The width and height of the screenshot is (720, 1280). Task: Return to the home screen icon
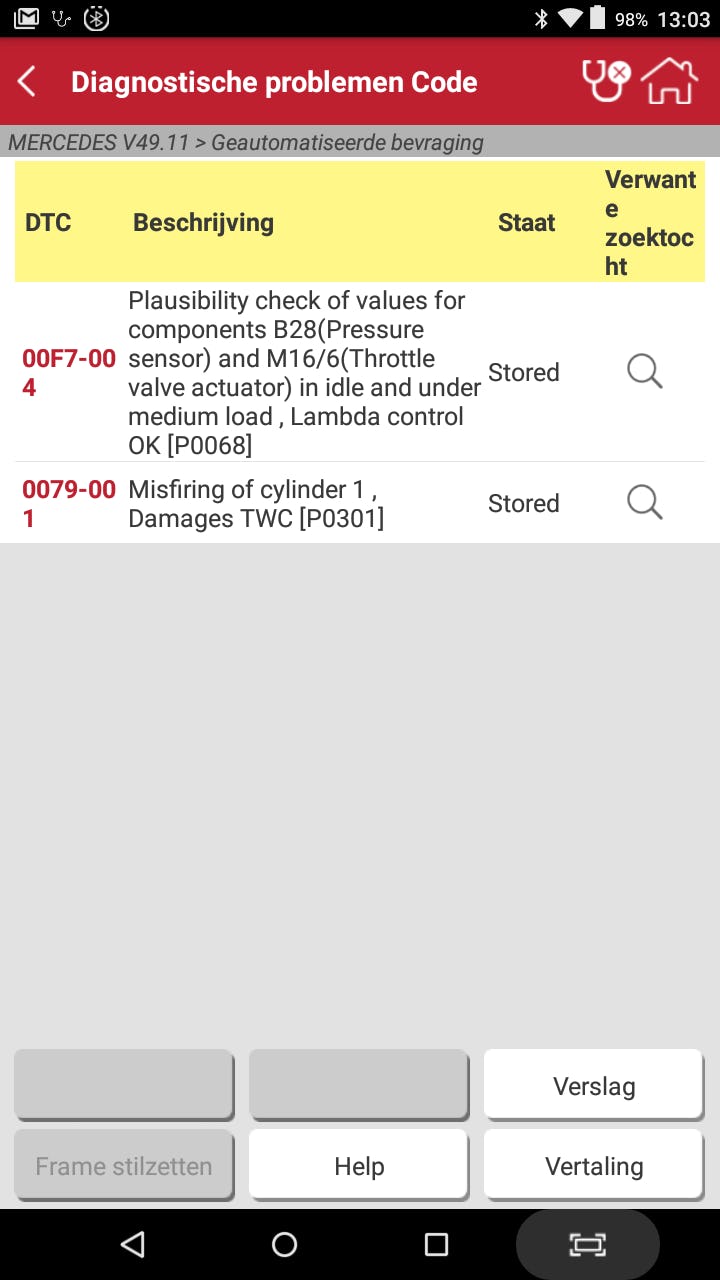[669, 81]
